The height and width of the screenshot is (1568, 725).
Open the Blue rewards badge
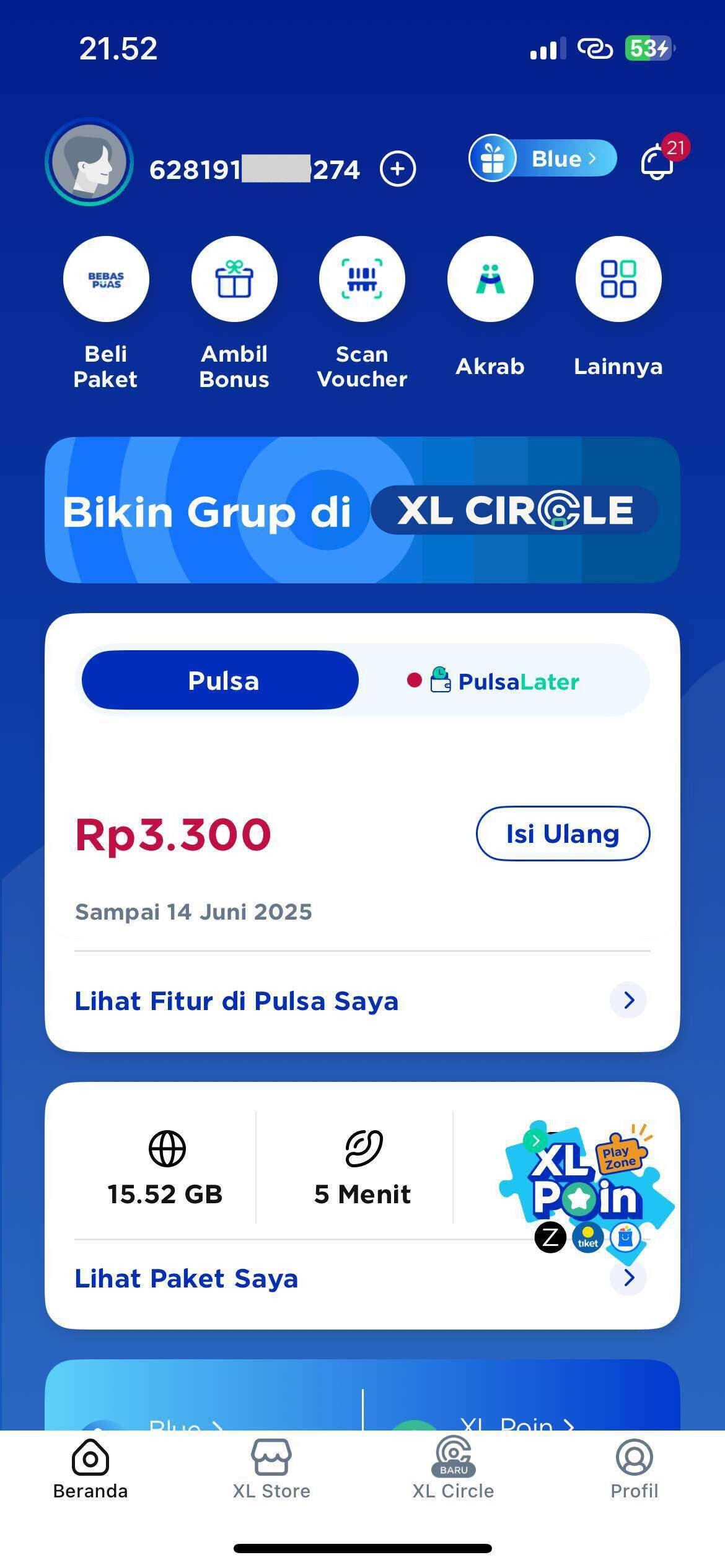(543, 159)
